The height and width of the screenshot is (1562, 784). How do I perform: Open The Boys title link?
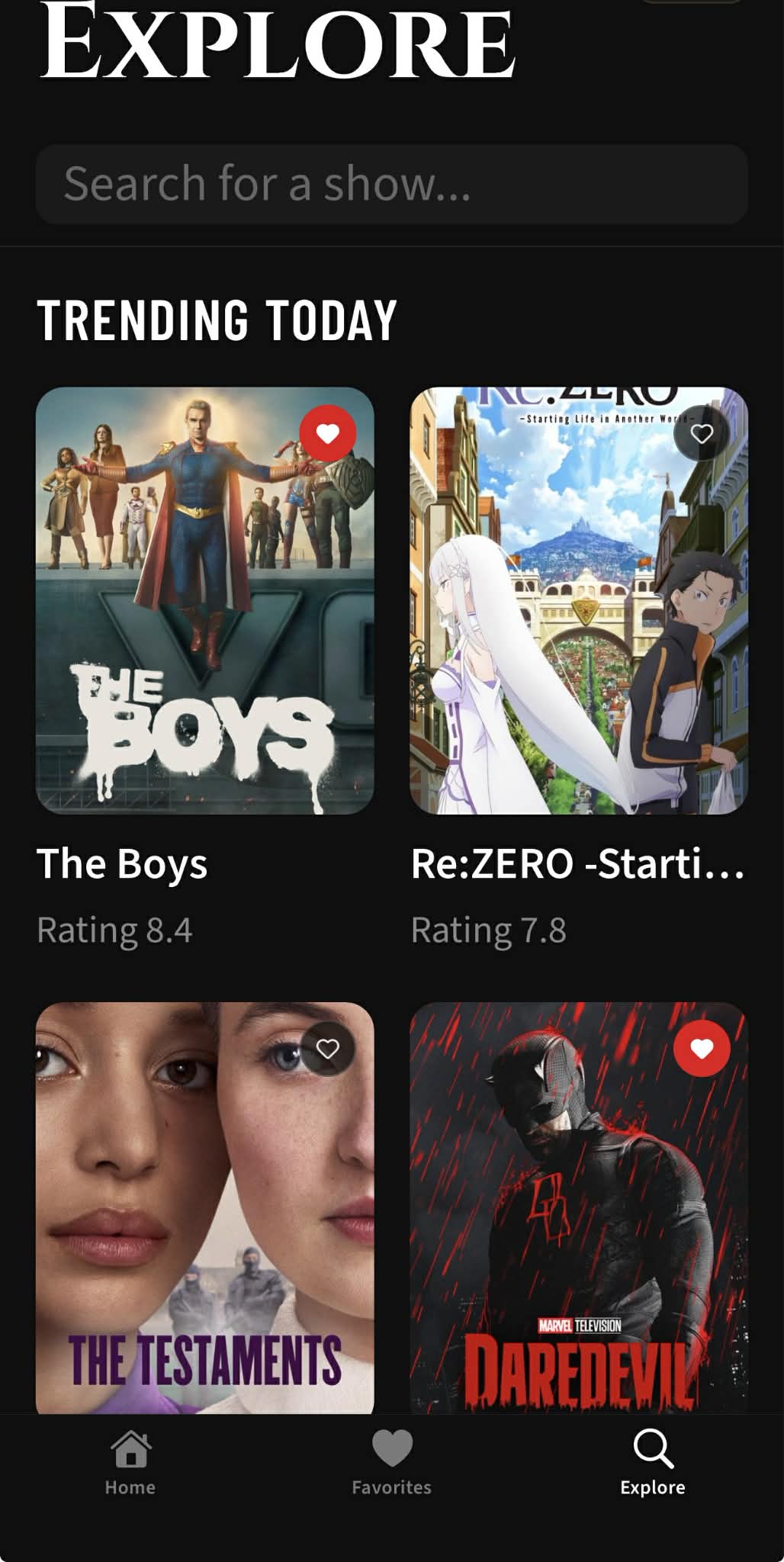click(x=123, y=863)
